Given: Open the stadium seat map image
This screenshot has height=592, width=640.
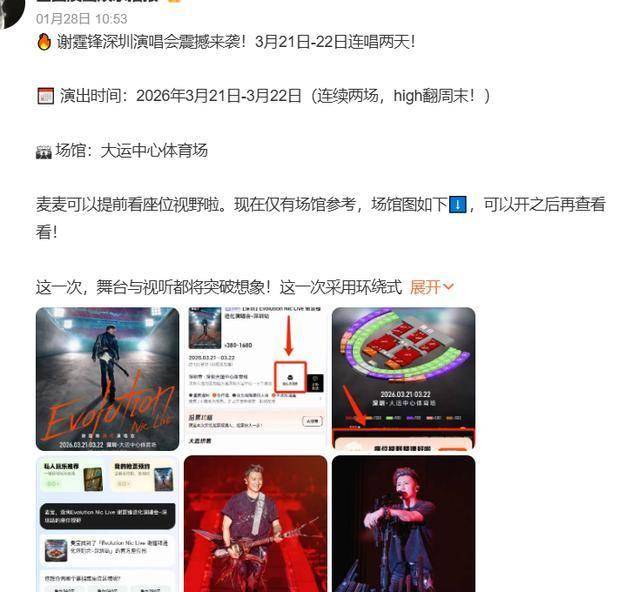Looking at the screenshot, I should click(x=403, y=379).
